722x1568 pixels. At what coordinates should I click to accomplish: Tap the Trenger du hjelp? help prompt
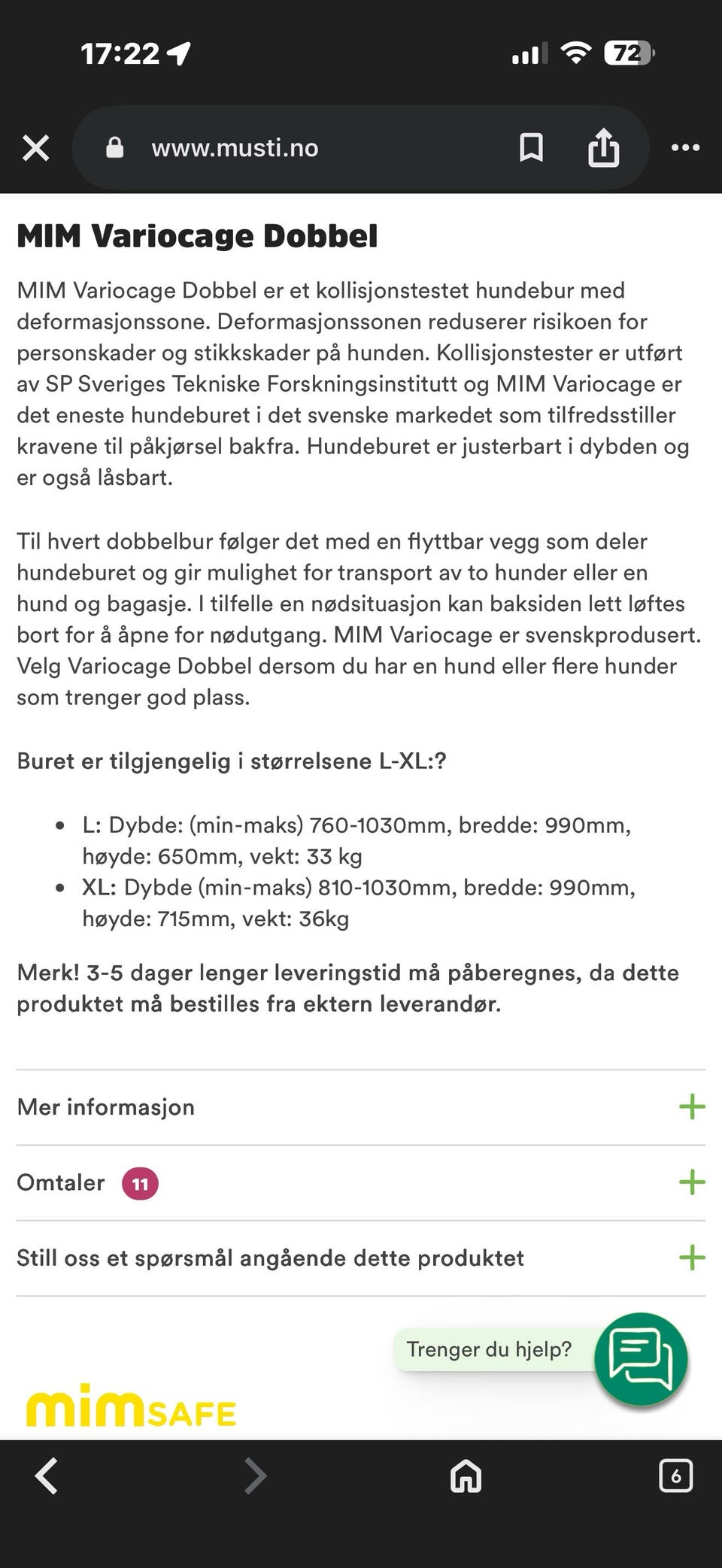coord(489,1349)
